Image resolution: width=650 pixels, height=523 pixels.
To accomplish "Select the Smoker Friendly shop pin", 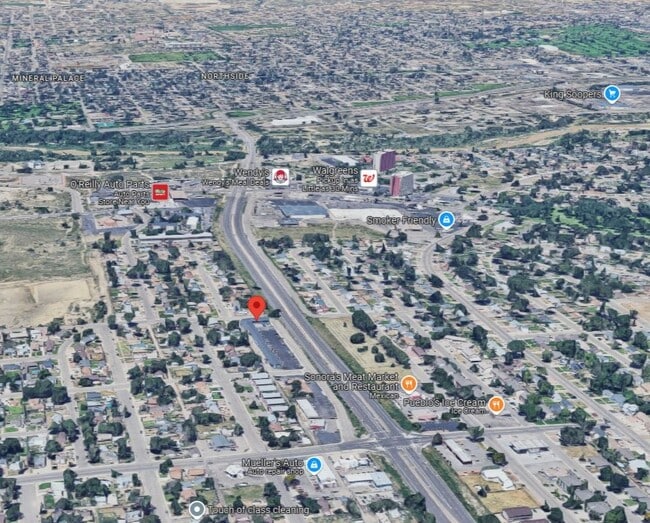I will tap(446, 220).
